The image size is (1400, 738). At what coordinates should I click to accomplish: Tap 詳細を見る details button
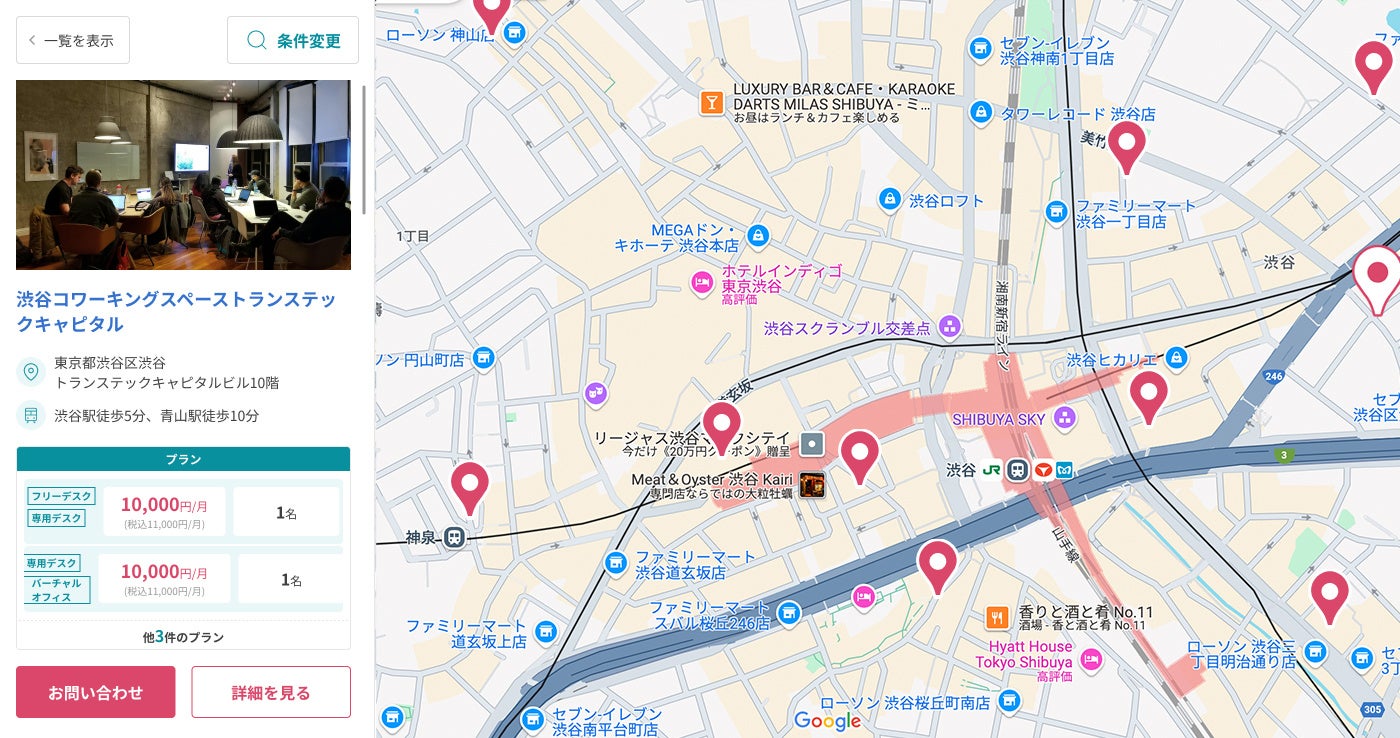point(271,692)
